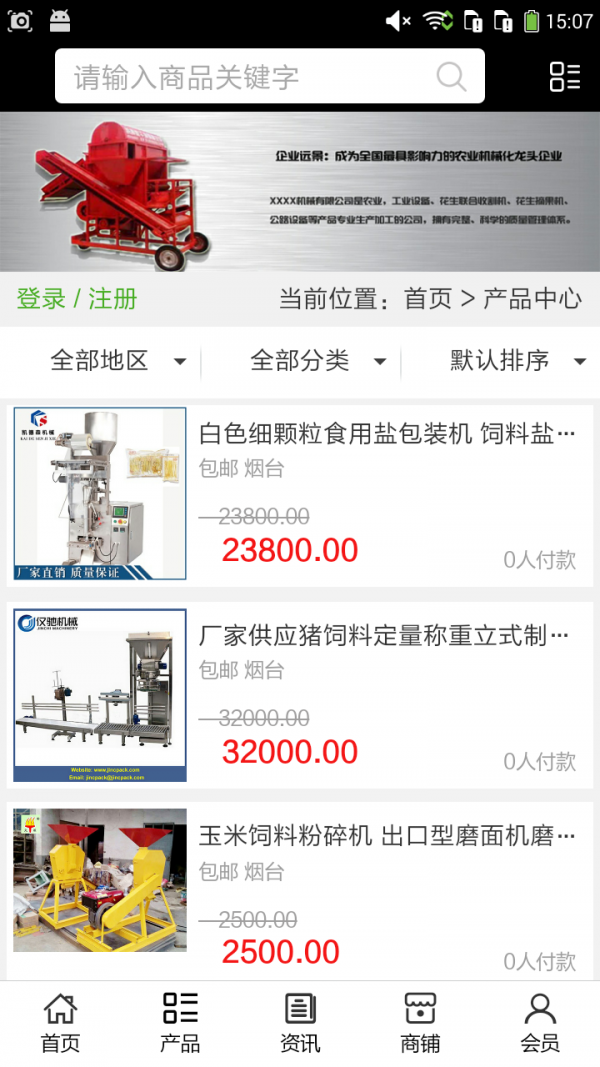Expand the 全部分类 category dropdown
The image size is (600, 1067).
[317, 361]
